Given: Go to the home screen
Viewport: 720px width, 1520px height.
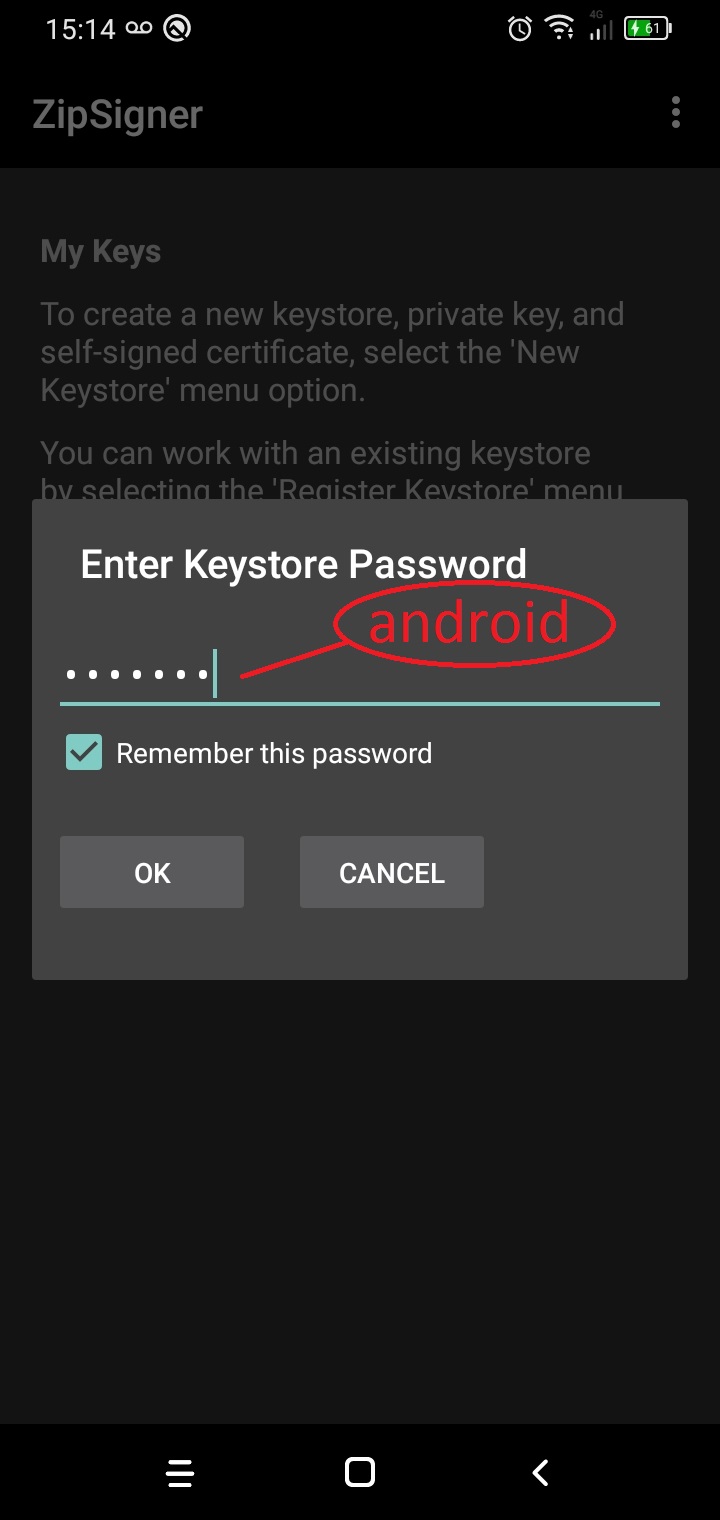Looking at the screenshot, I should [359, 1472].
